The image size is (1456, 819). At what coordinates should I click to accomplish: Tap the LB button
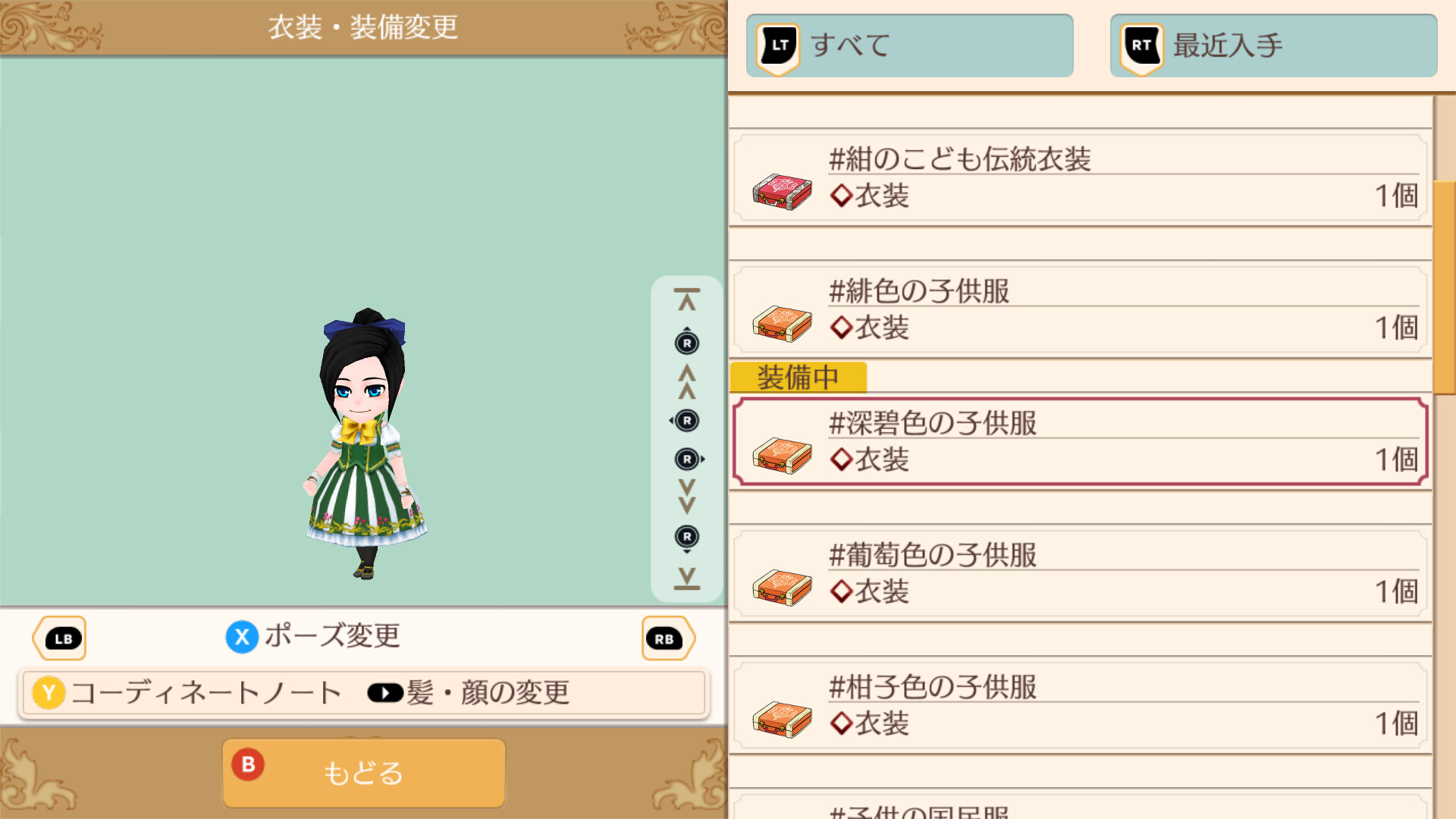tap(61, 639)
